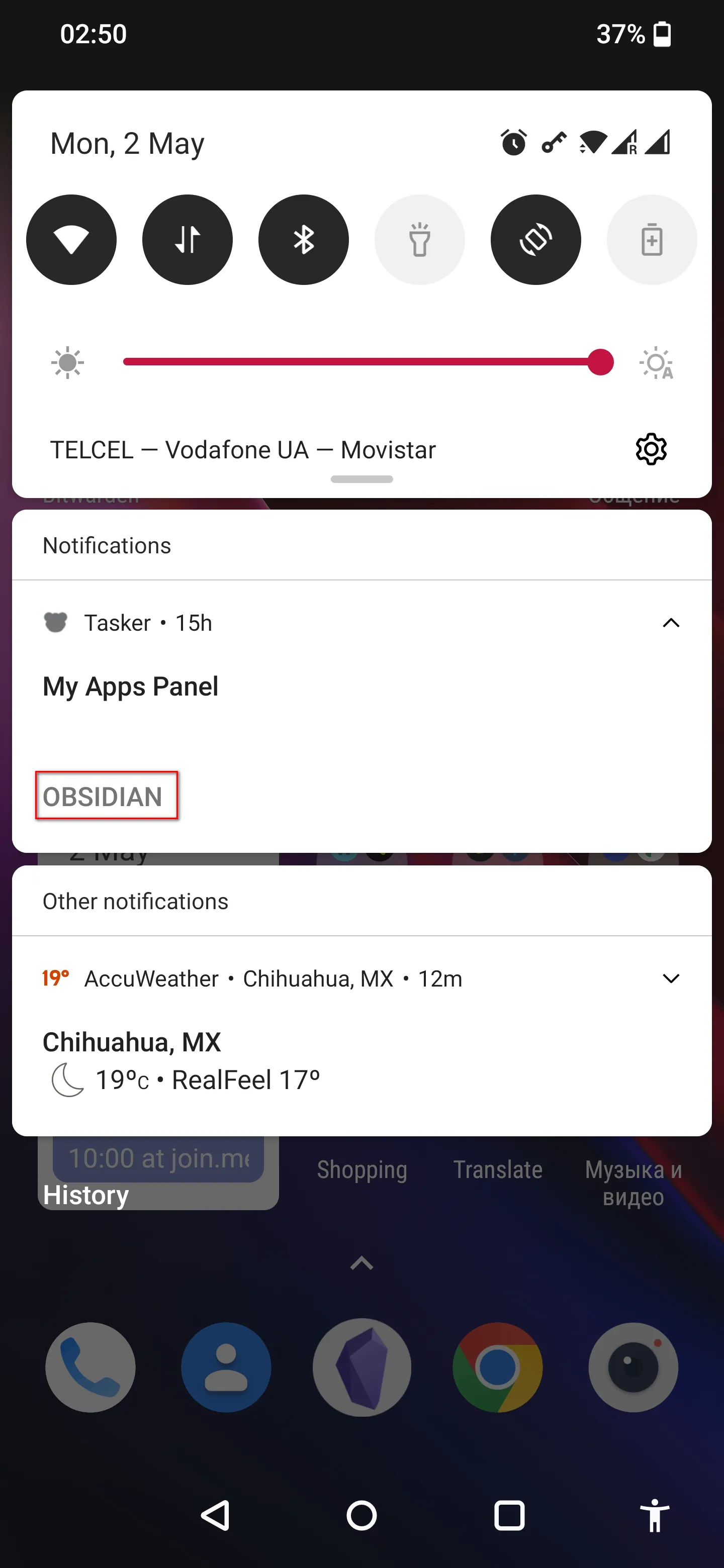The image size is (724, 1568).
Task: Collapse the Tasker notification
Action: tap(670, 623)
